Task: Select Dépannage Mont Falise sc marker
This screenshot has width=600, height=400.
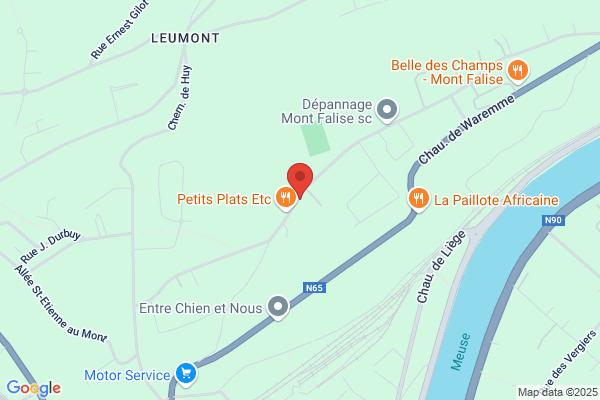Action: [x=387, y=110]
